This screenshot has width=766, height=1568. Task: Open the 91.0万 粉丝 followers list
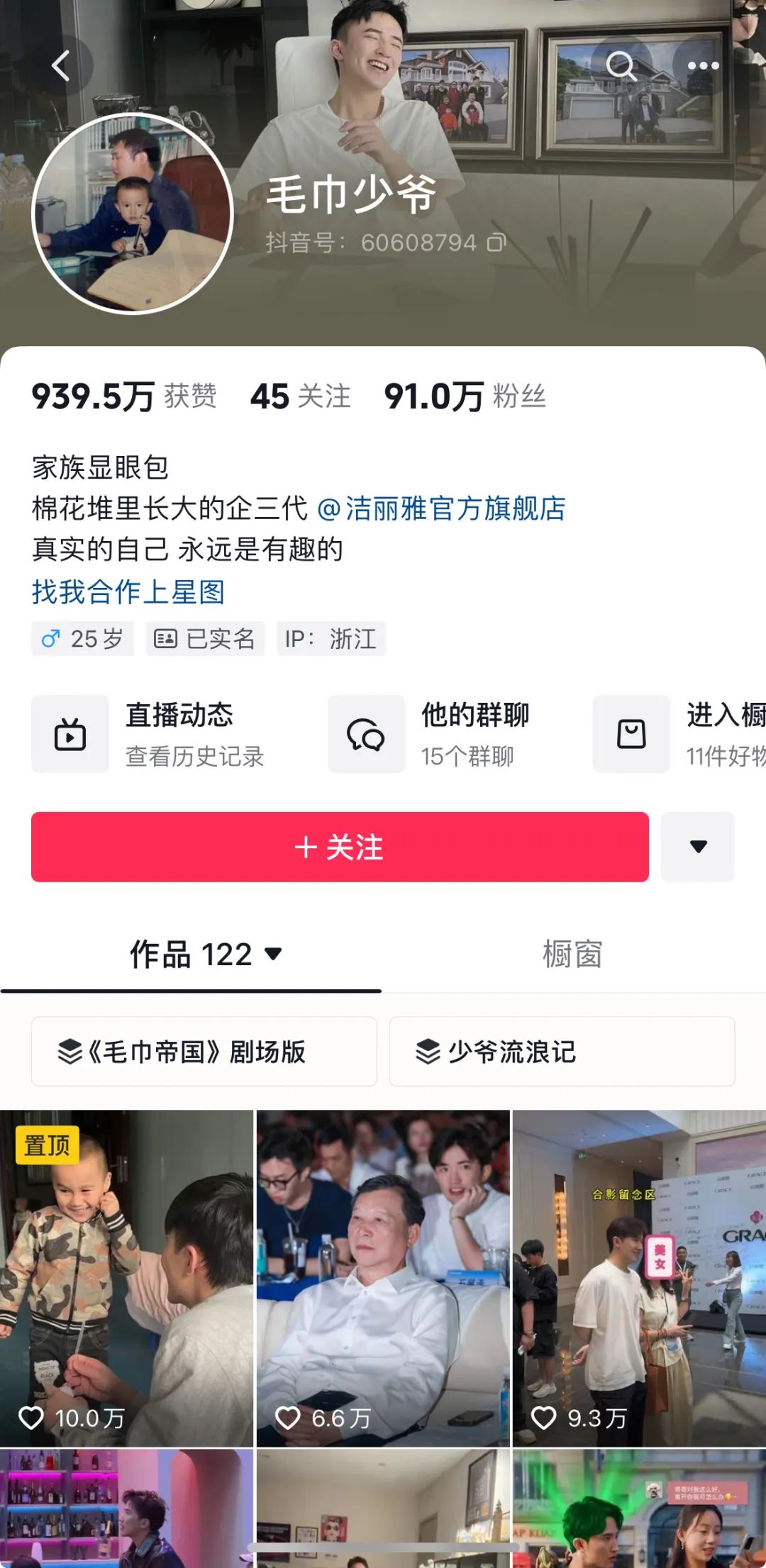pyautogui.click(x=465, y=396)
